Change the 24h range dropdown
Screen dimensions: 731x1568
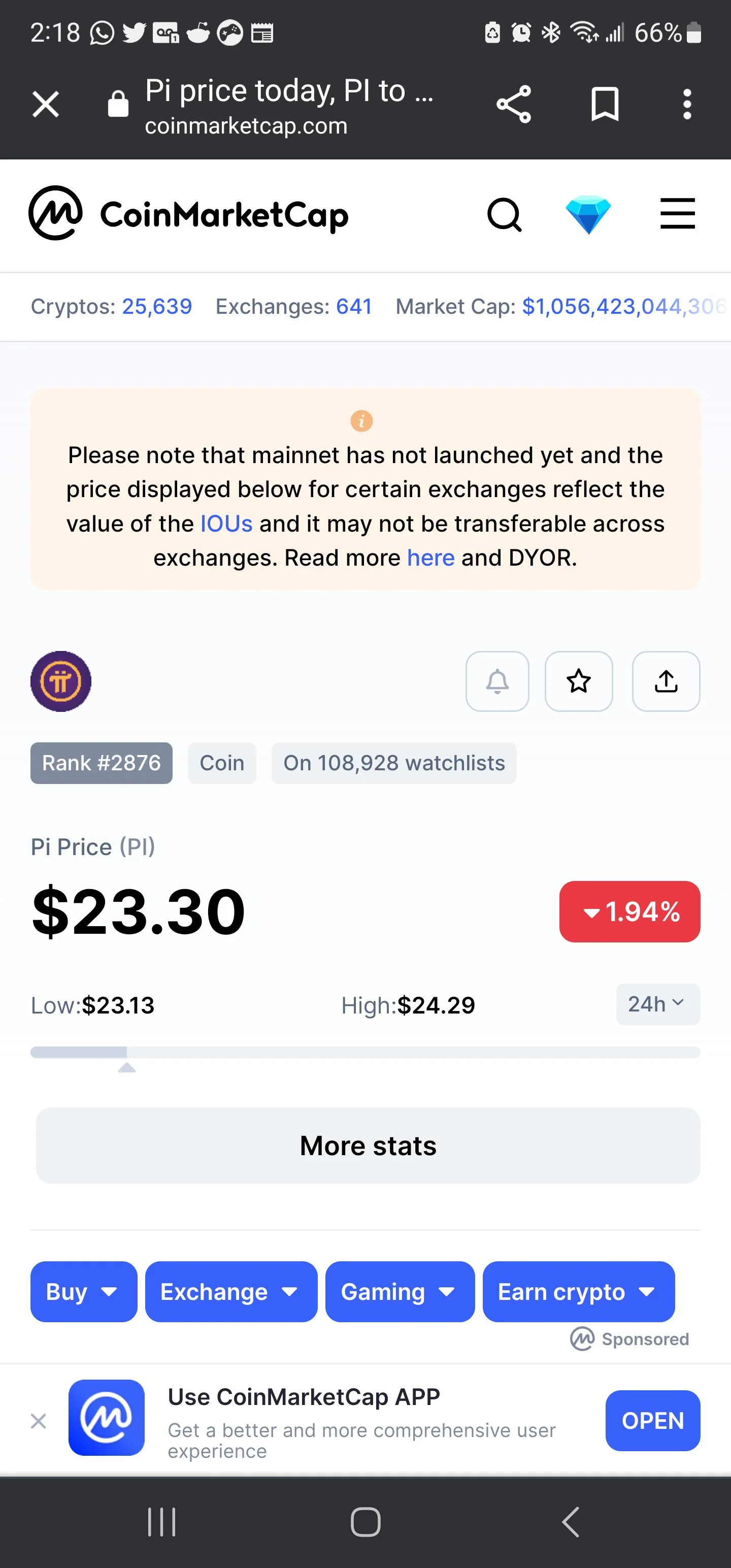[x=657, y=1004]
